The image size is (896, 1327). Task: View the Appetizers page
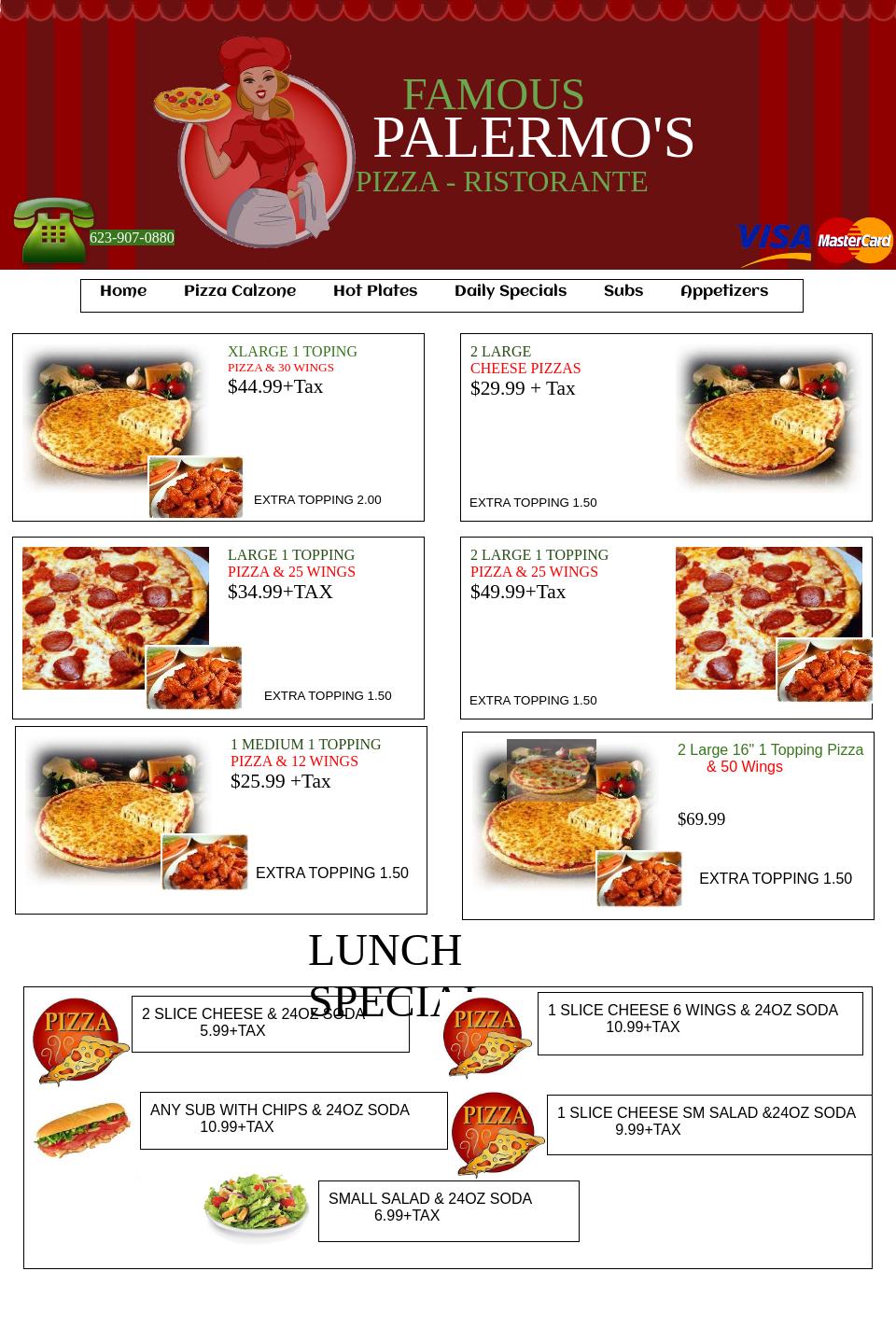(724, 291)
